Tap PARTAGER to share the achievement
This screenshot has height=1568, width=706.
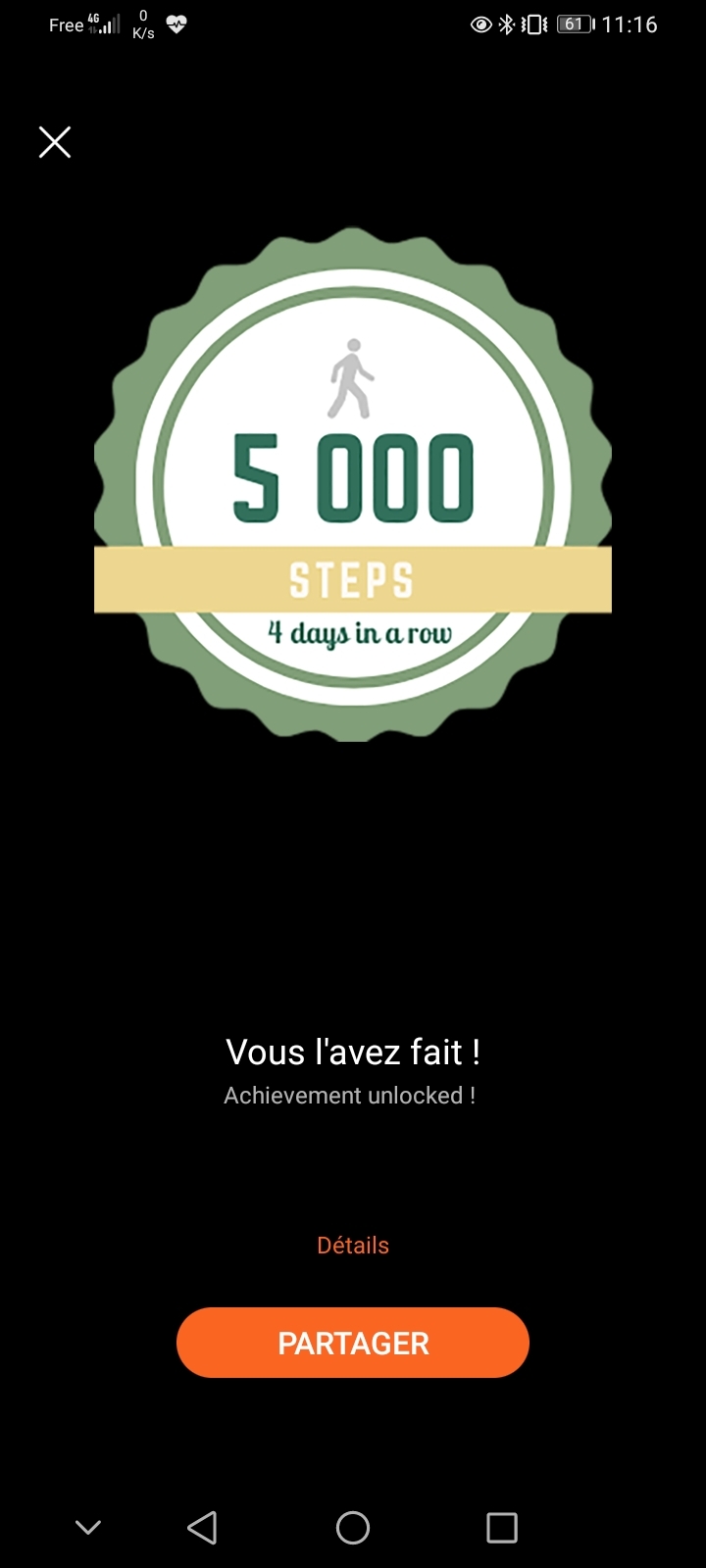click(352, 1343)
